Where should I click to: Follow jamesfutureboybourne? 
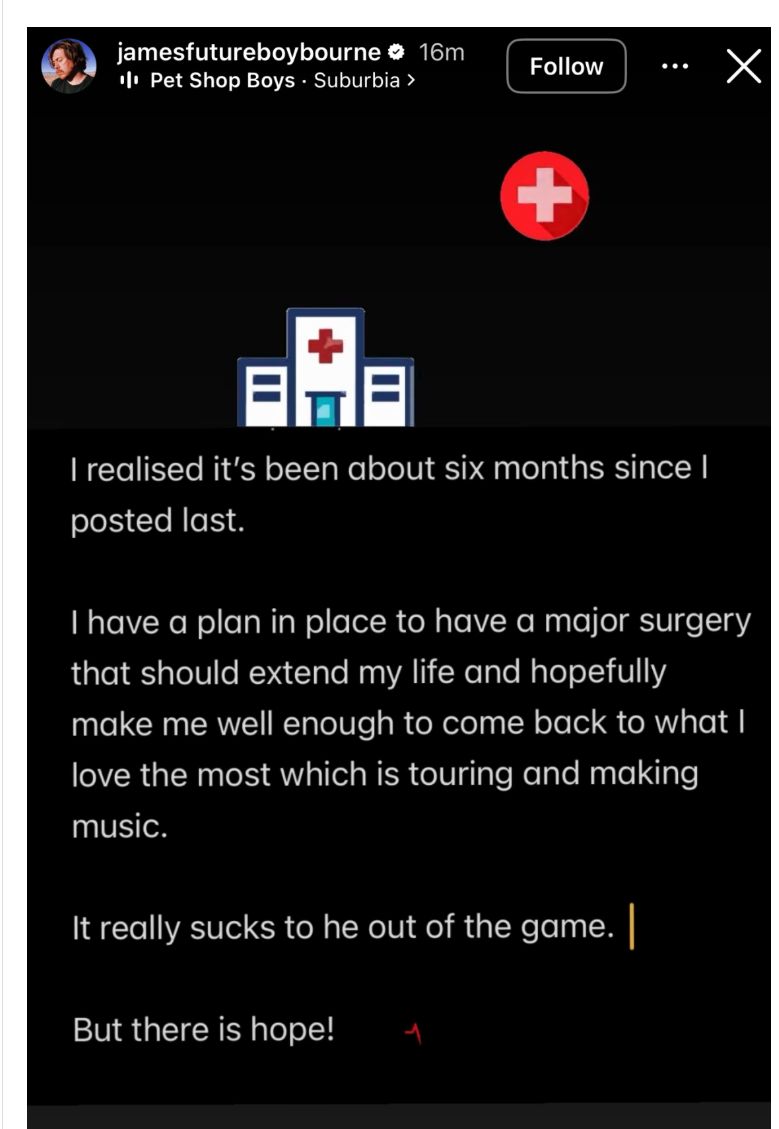point(566,67)
